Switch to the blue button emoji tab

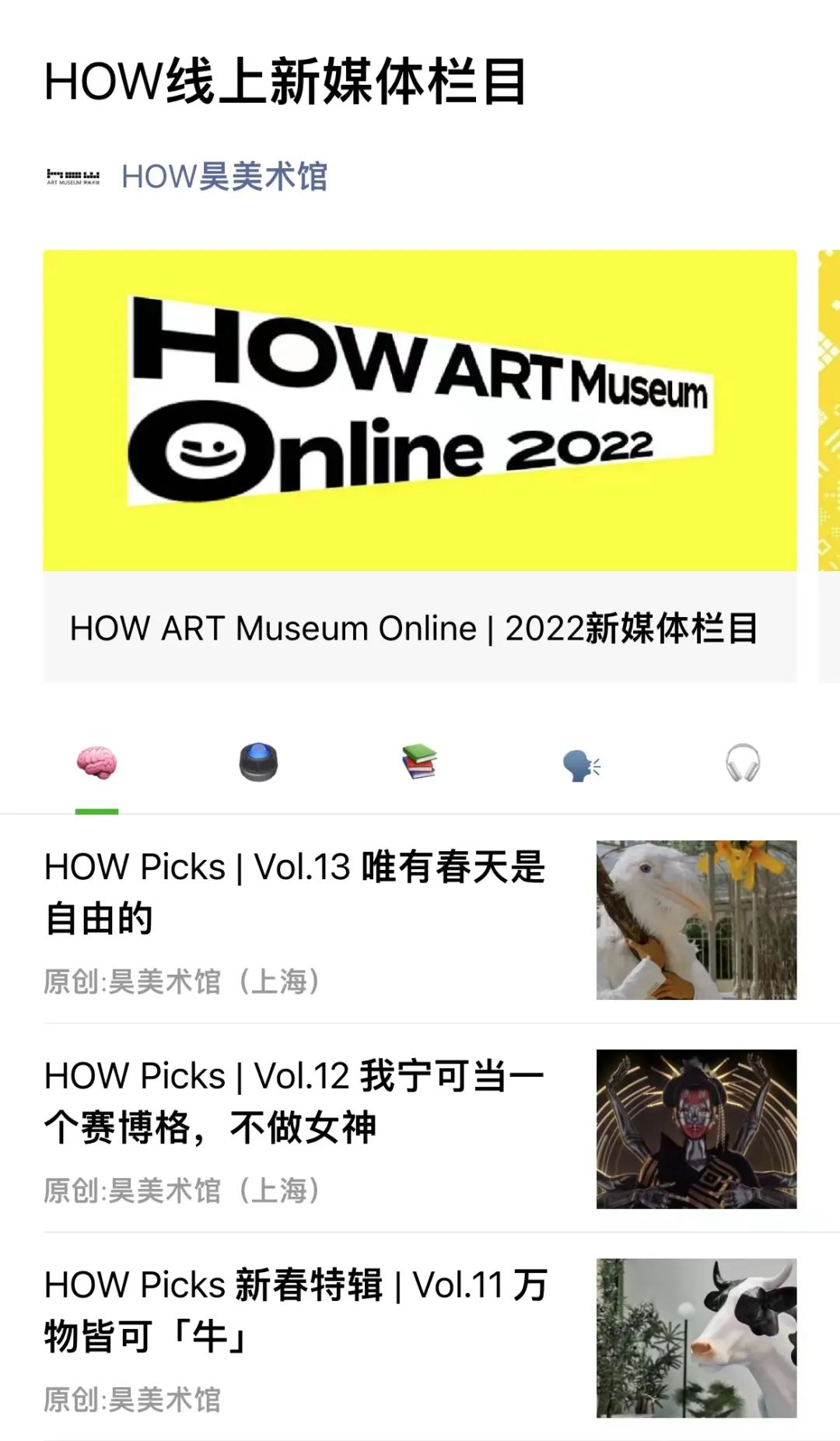tap(258, 763)
